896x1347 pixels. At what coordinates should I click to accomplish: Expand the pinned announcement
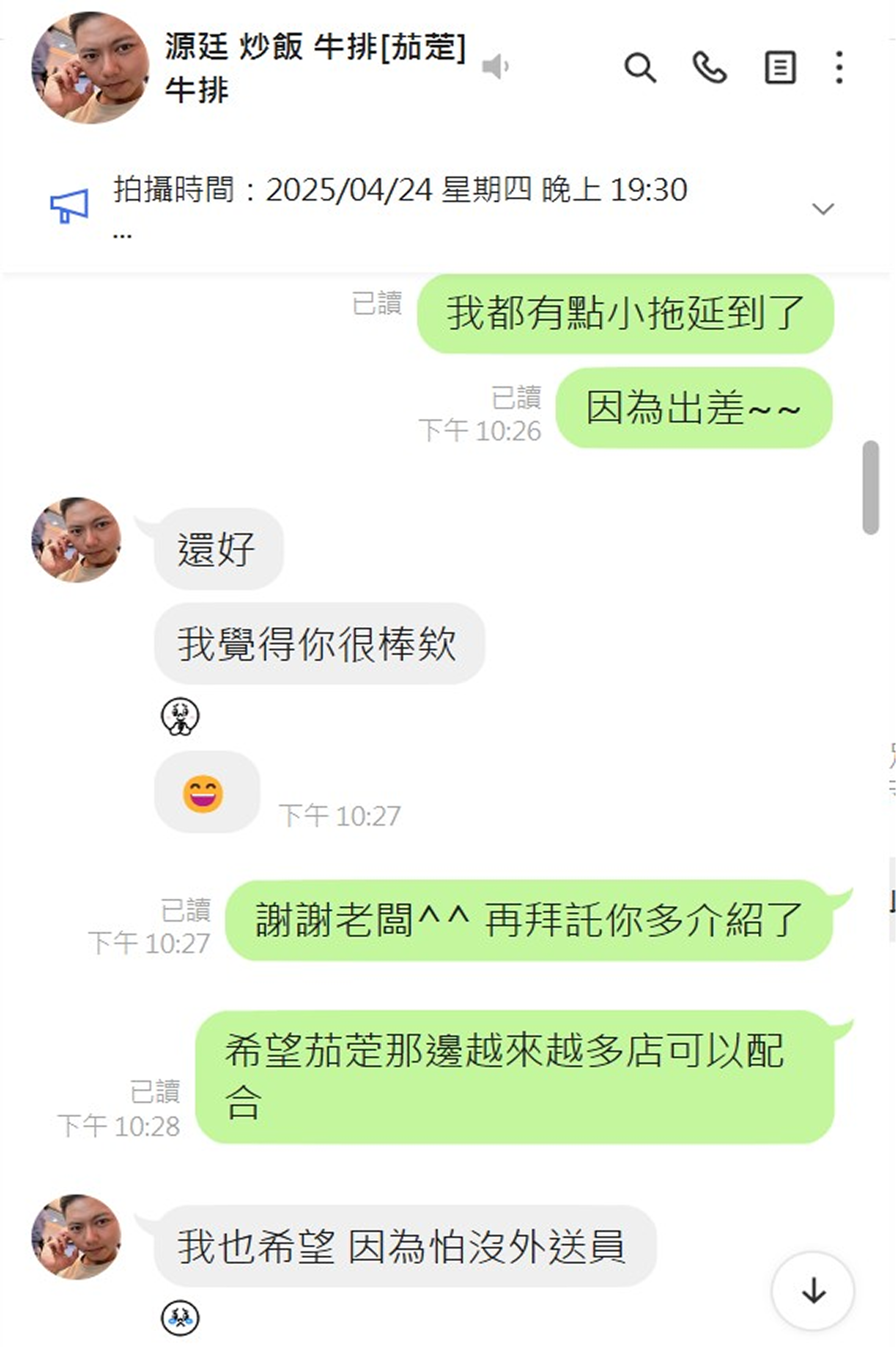(x=823, y=209)
